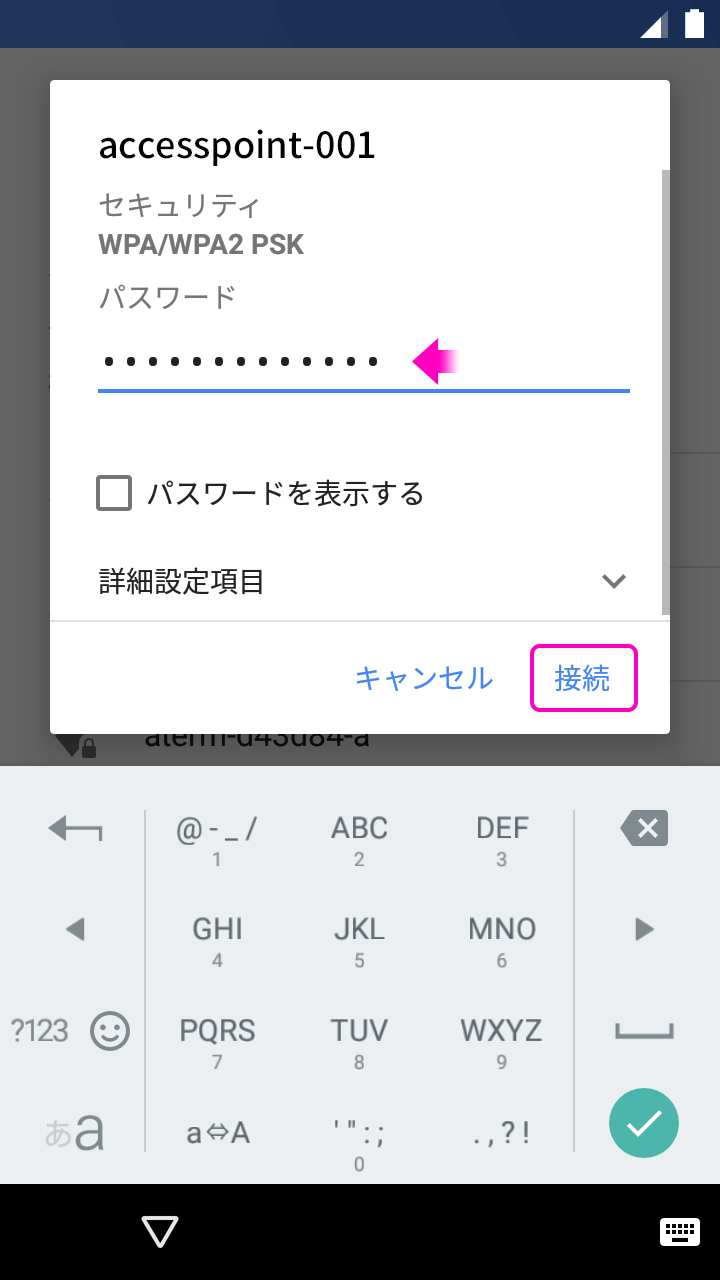Tap the ABC key
This screenshot has width=720, height=1280.
359,839
